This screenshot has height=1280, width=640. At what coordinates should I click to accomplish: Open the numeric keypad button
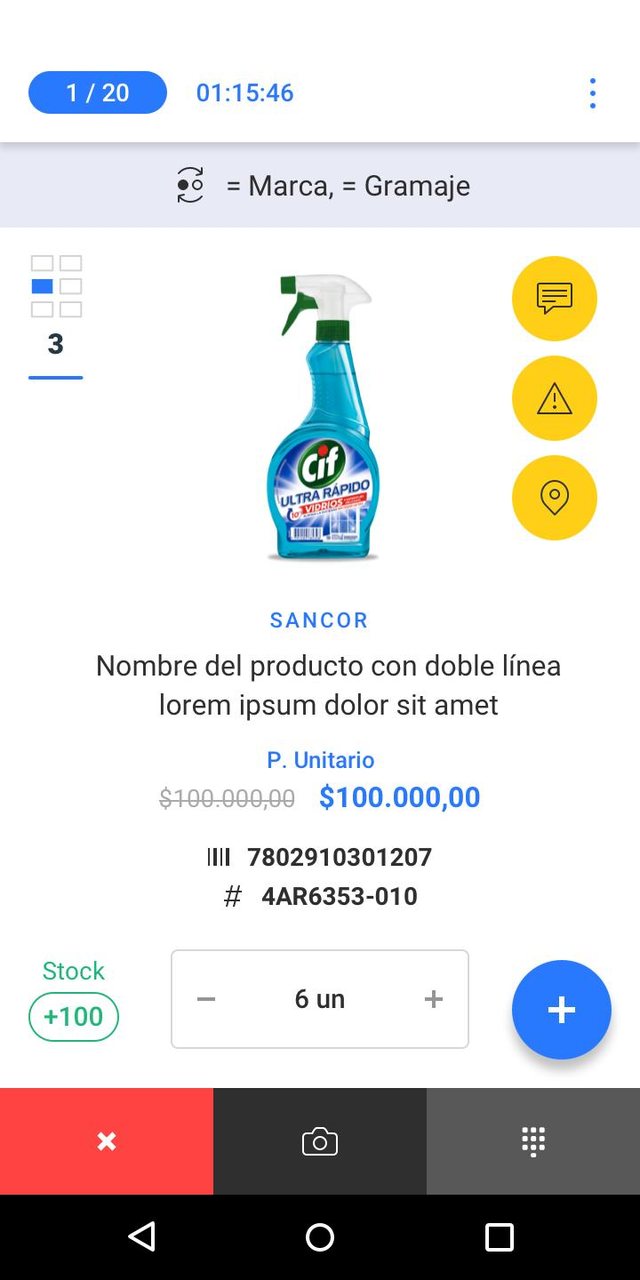click(533, 1141)
